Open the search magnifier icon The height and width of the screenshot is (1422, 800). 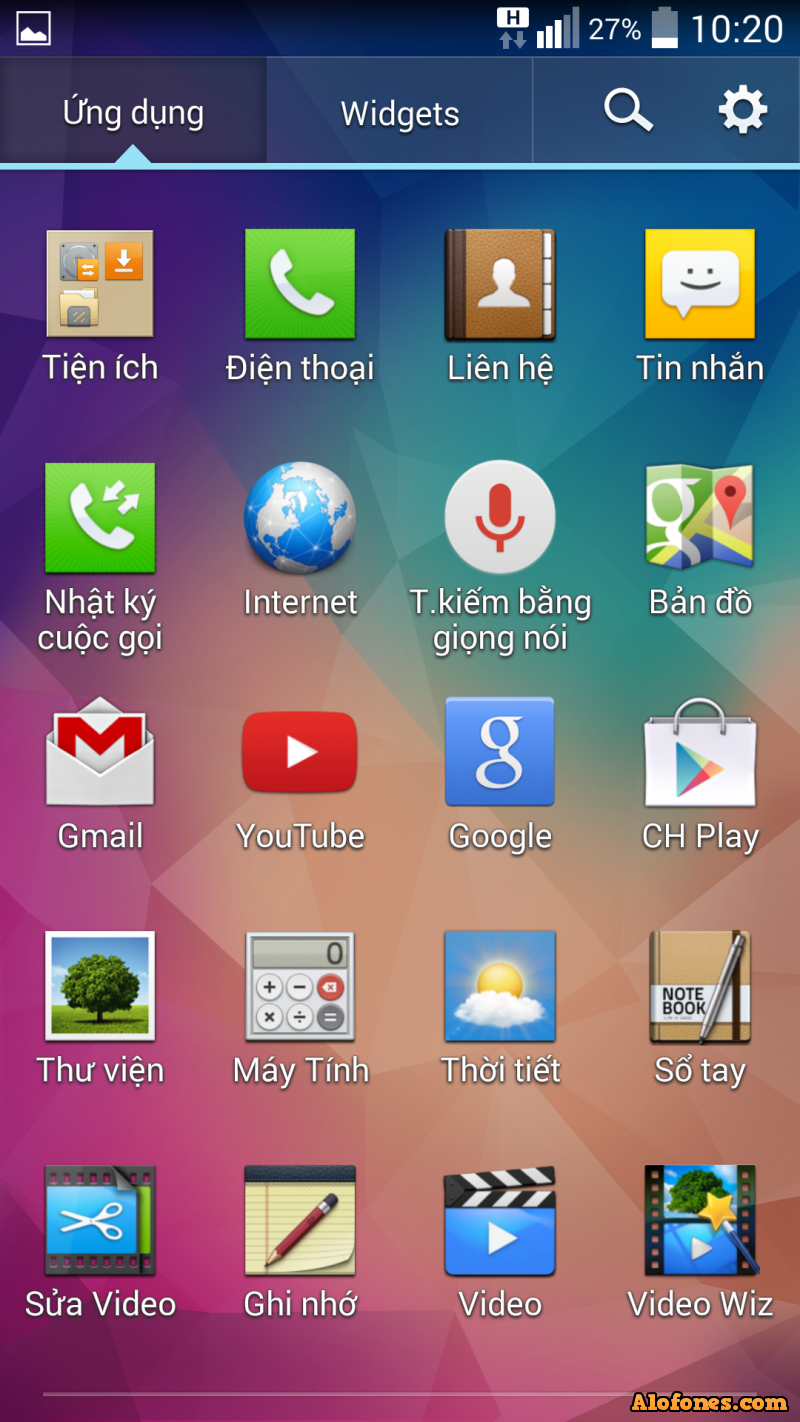[x=628, y=111]
